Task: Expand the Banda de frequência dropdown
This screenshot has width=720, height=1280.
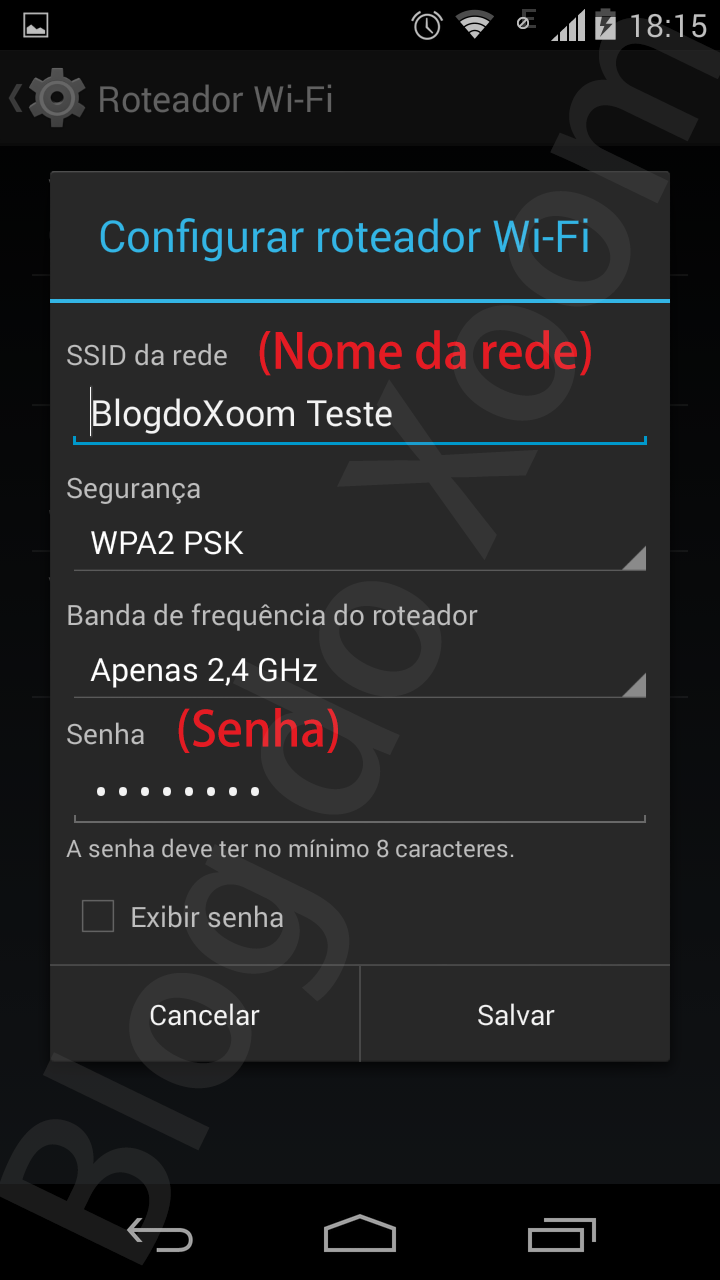Action: tap(360, 671)
